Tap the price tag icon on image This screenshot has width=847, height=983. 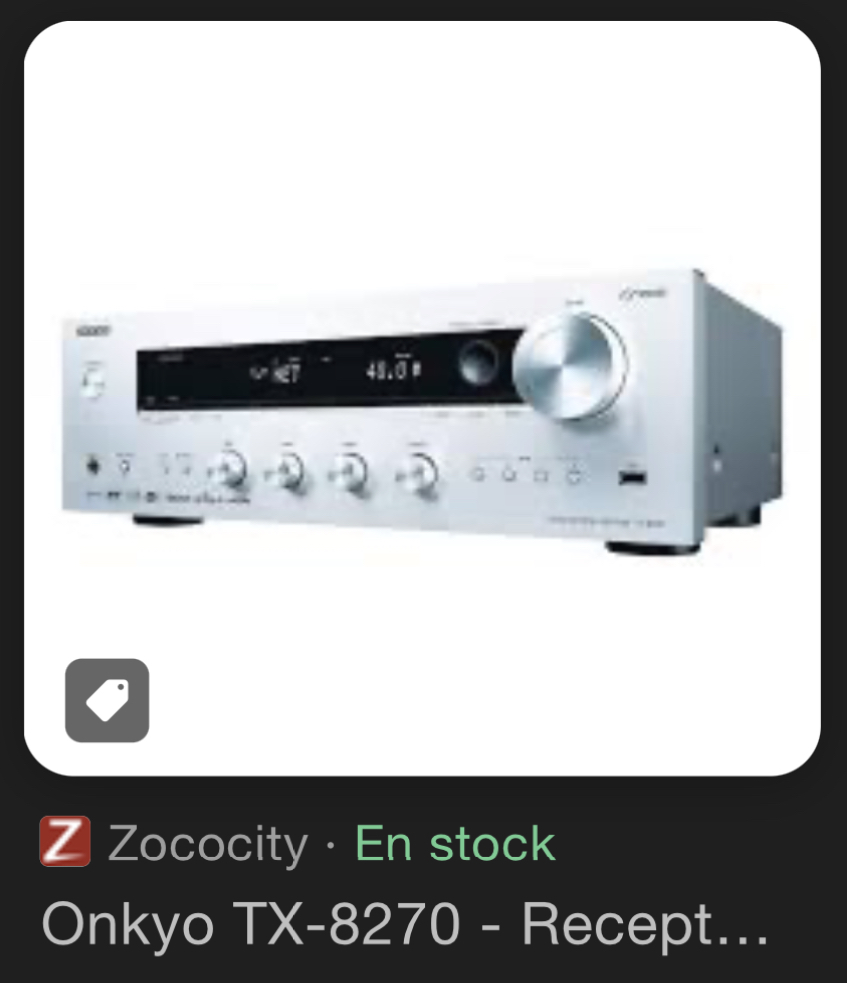107,700
